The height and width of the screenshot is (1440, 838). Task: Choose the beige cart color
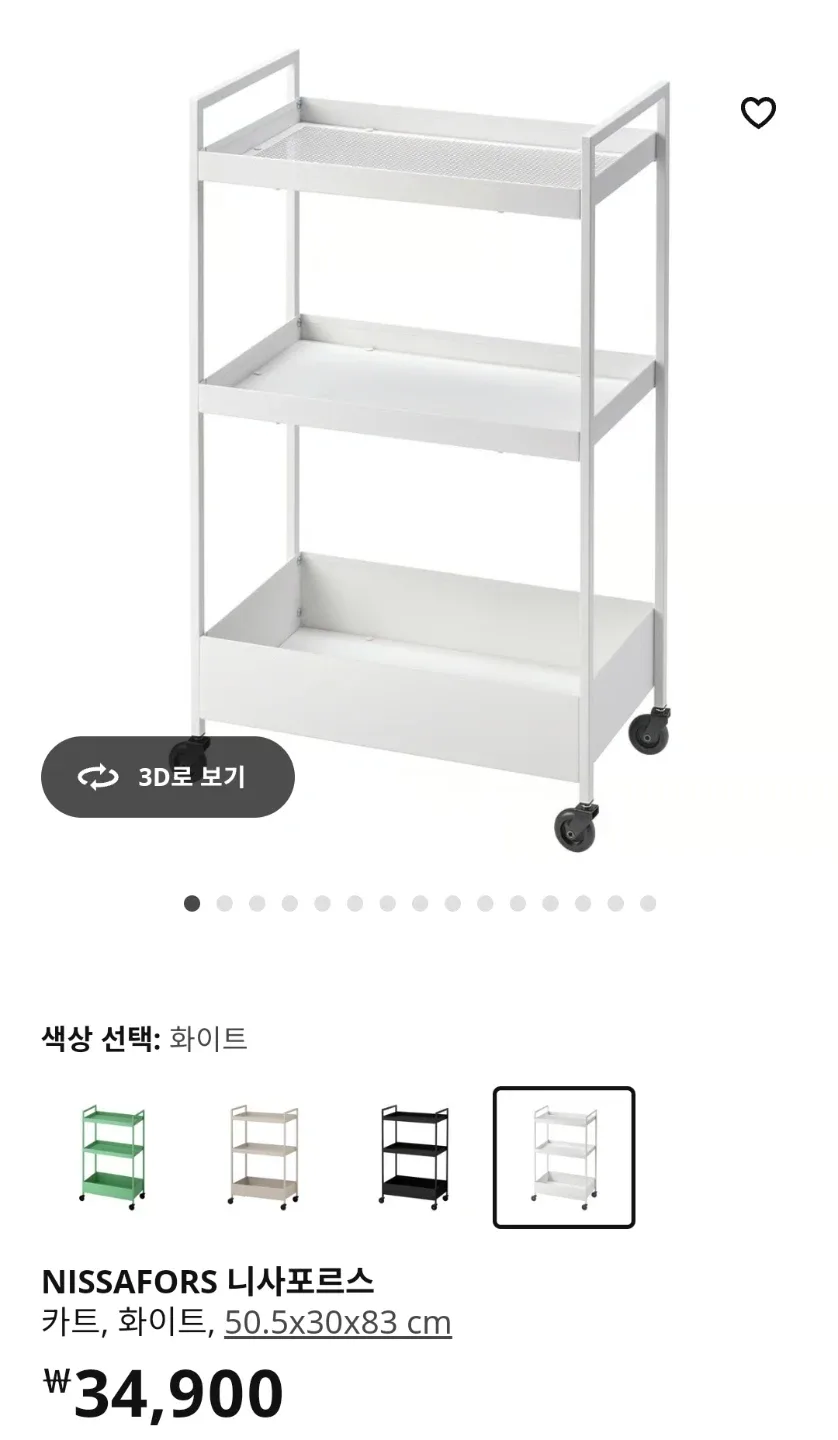tap(263, 1157)
